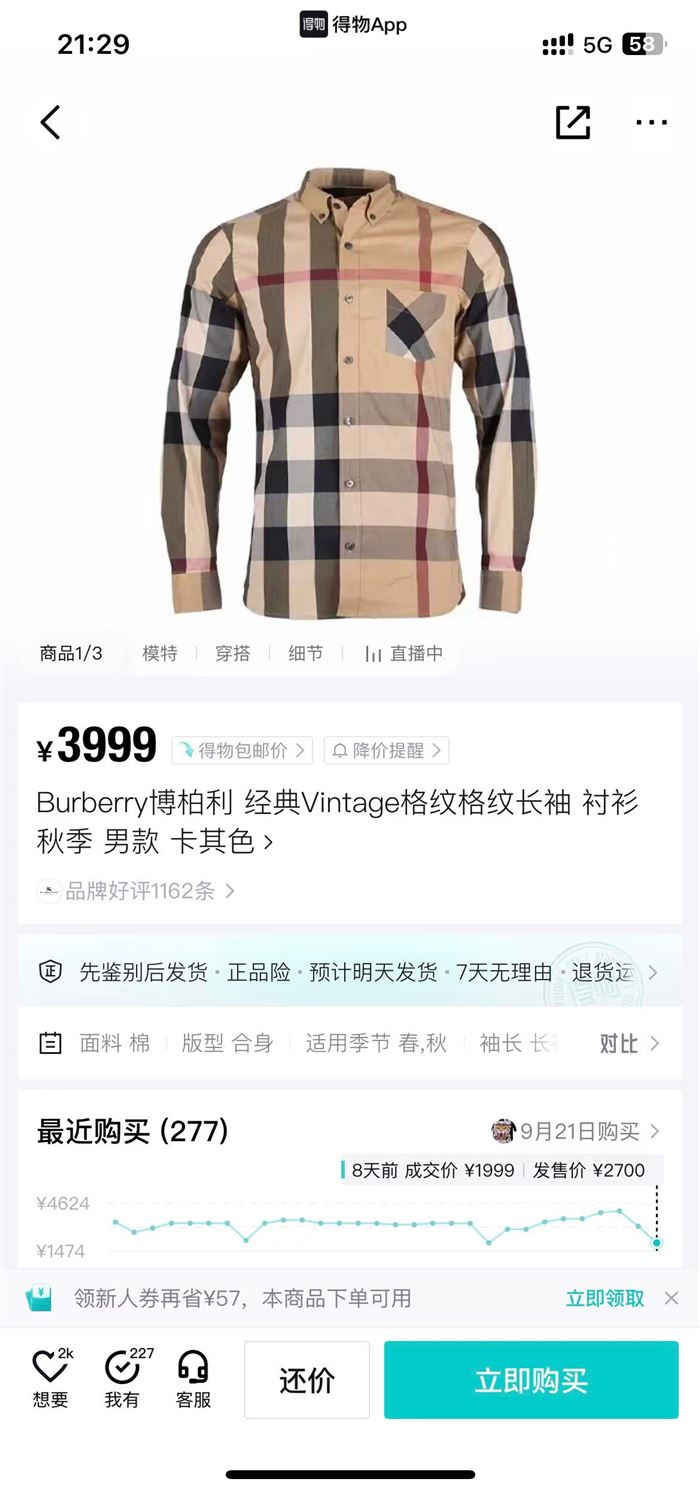View the 9月21日购买 recent purchase records
This screenshot has width=700, height=1493.
[576, 1131]
